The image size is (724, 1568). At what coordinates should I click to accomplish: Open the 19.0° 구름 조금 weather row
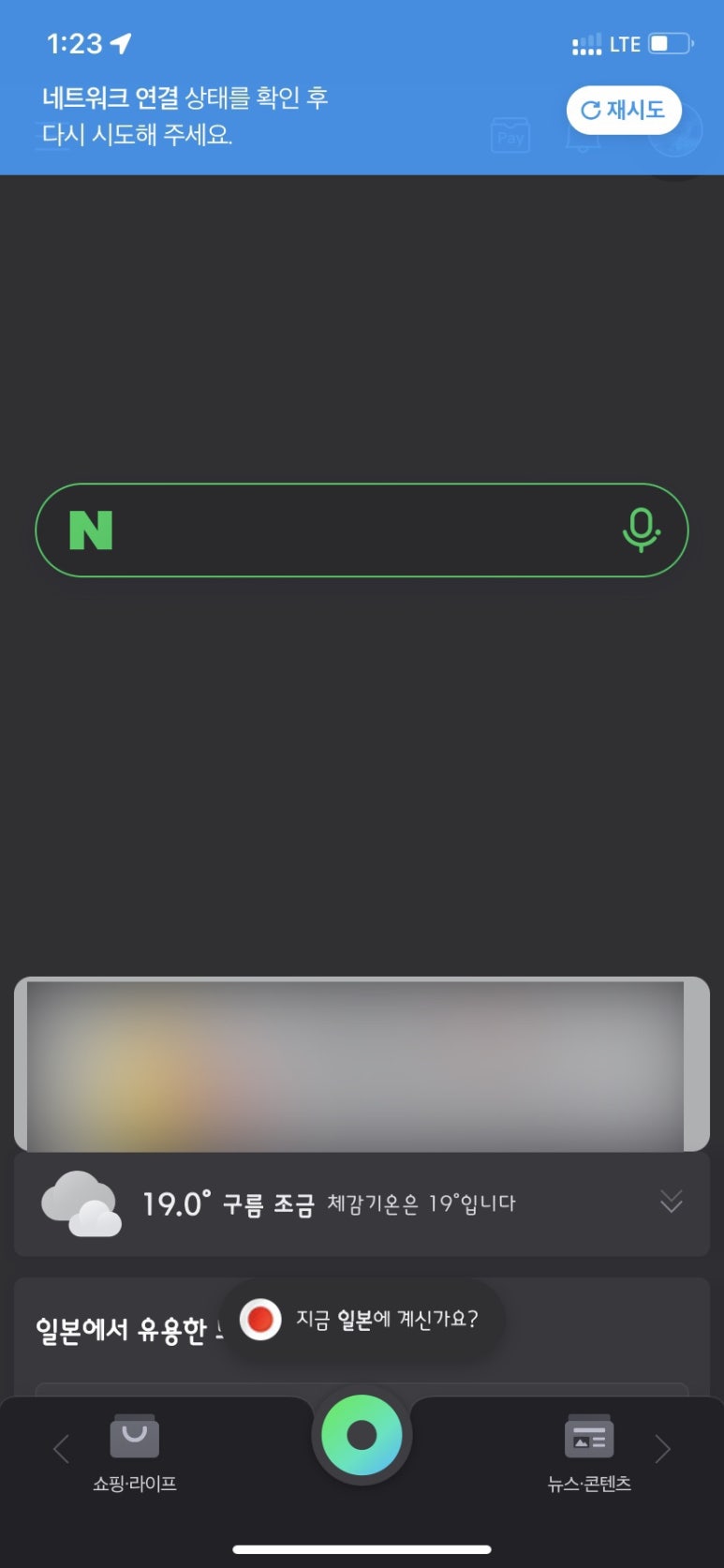[362, 1204]
